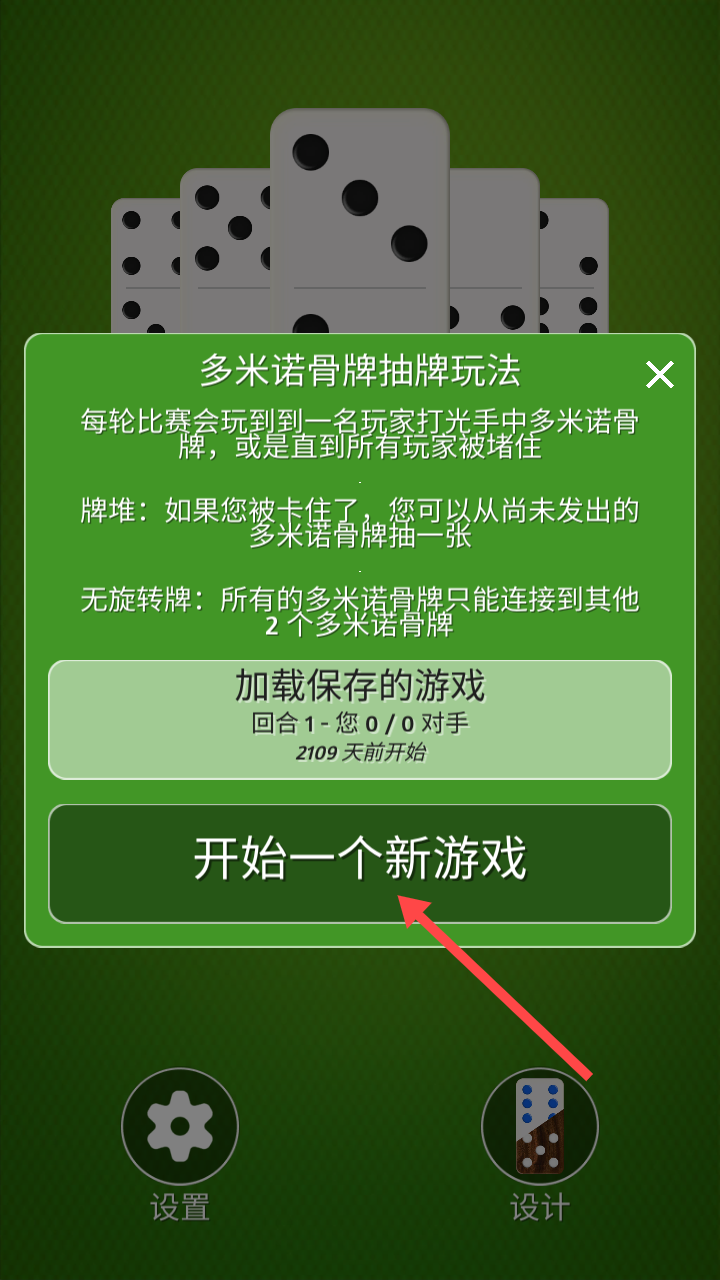Open 设置 settings gear
Screen dimensions: 720x1280
pyautogui.click(x=180, y=1127)
